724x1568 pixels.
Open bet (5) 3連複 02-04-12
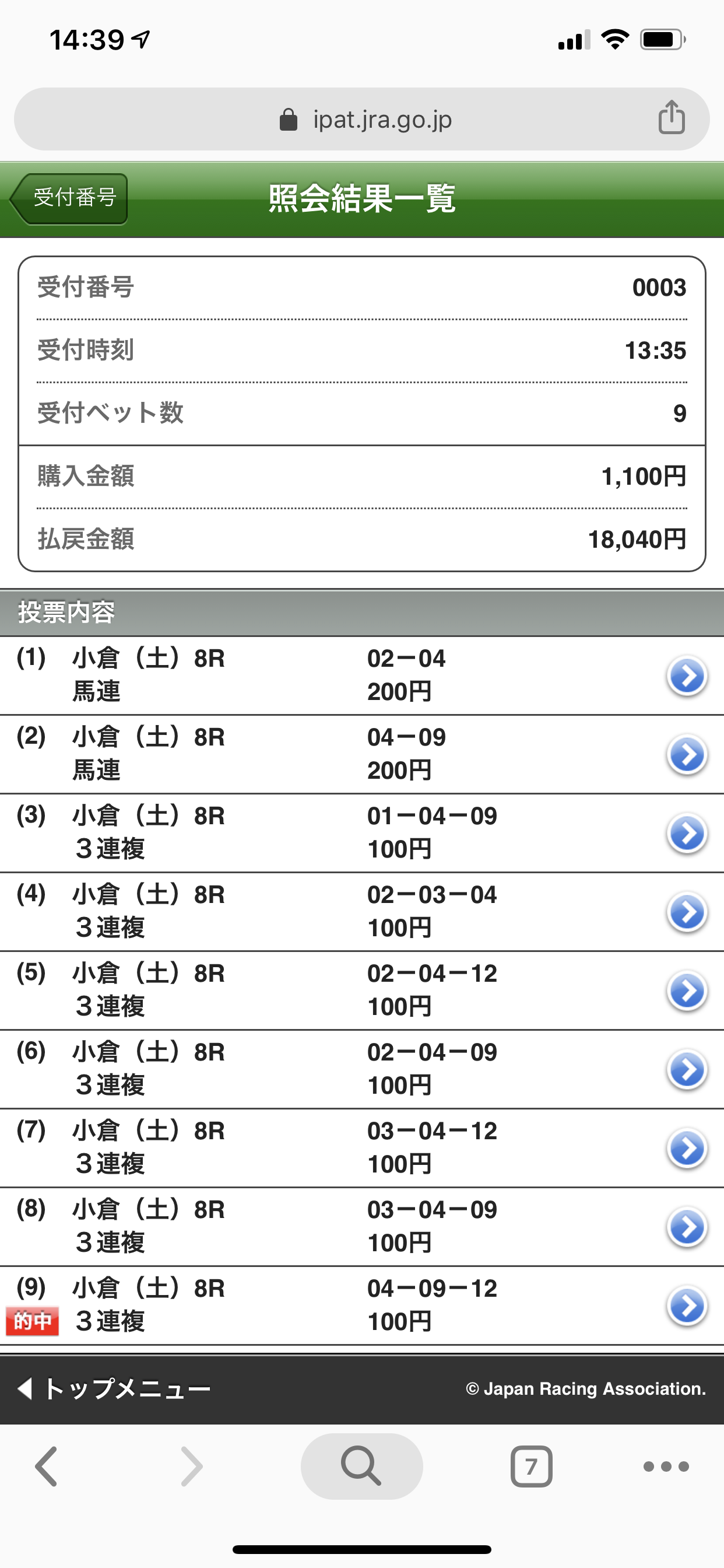click(362, 991)
